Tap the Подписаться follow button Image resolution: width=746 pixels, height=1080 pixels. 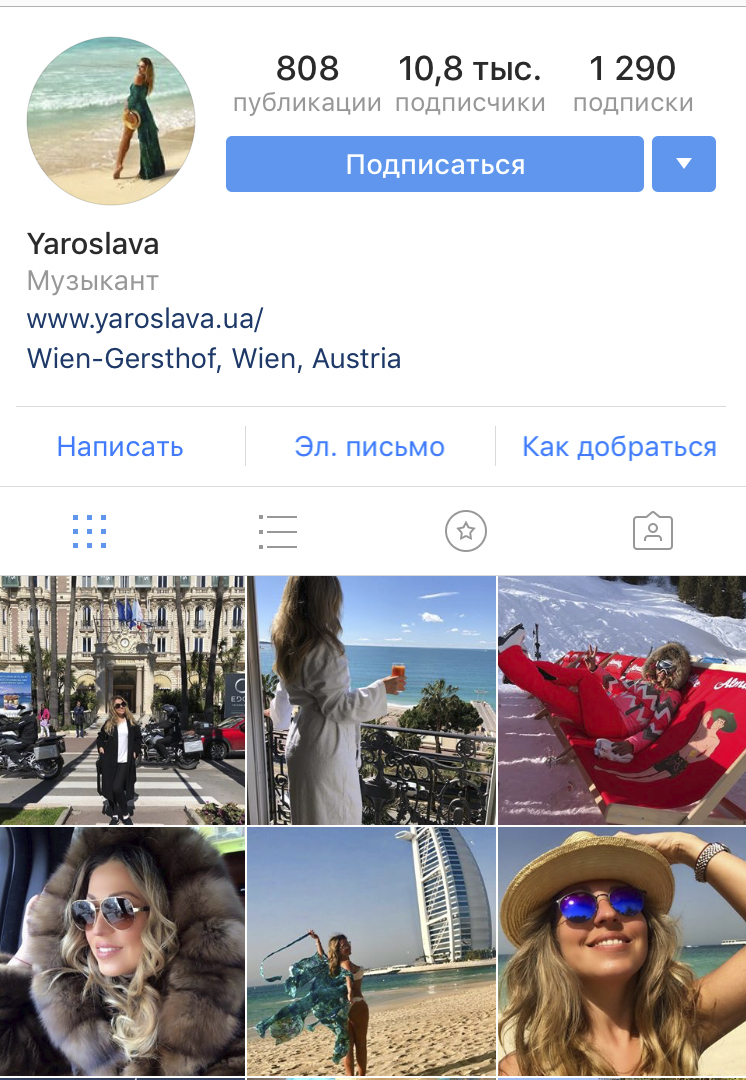point(434,164)
